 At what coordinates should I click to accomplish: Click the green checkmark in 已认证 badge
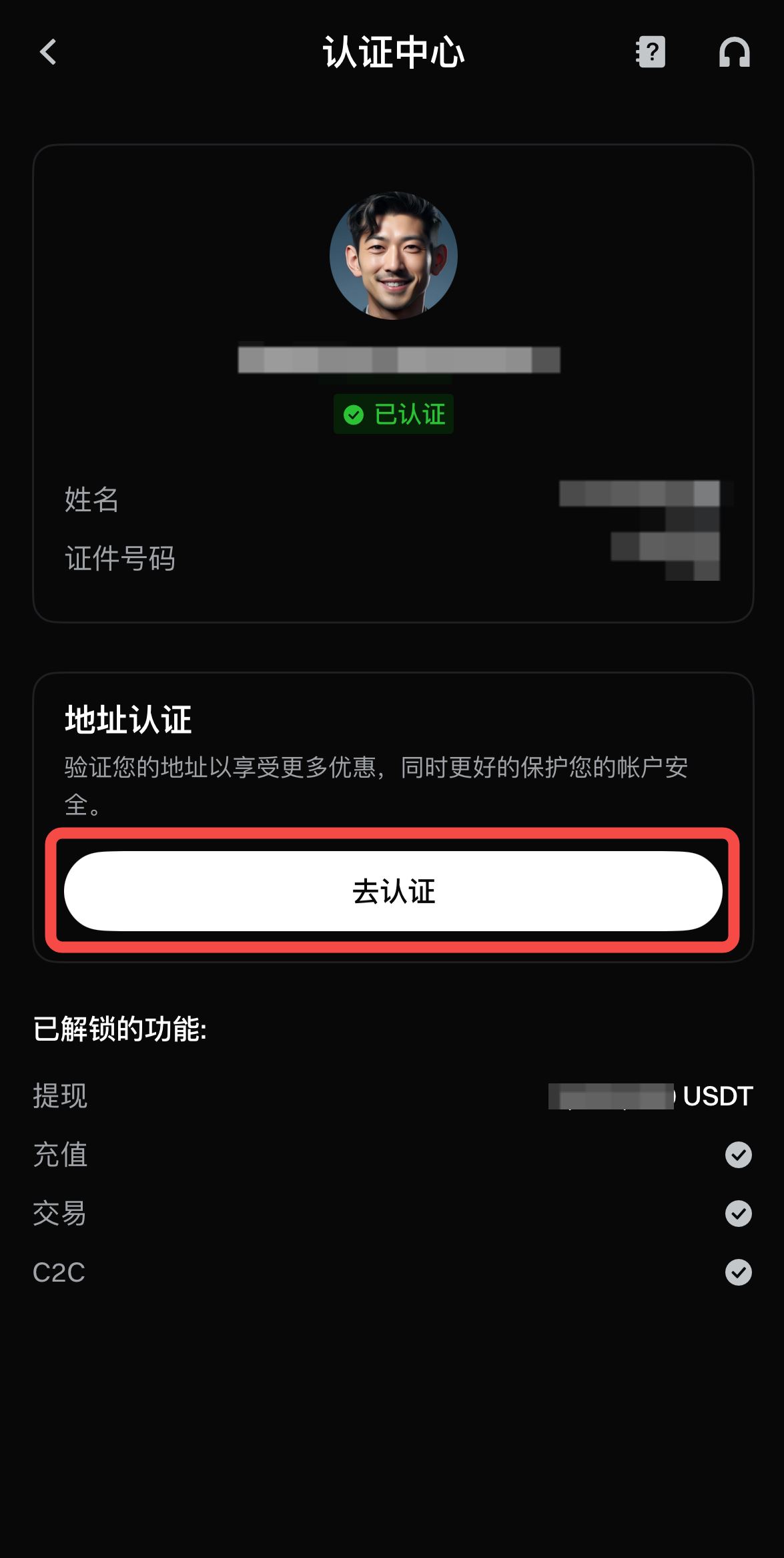coord(354,414)
